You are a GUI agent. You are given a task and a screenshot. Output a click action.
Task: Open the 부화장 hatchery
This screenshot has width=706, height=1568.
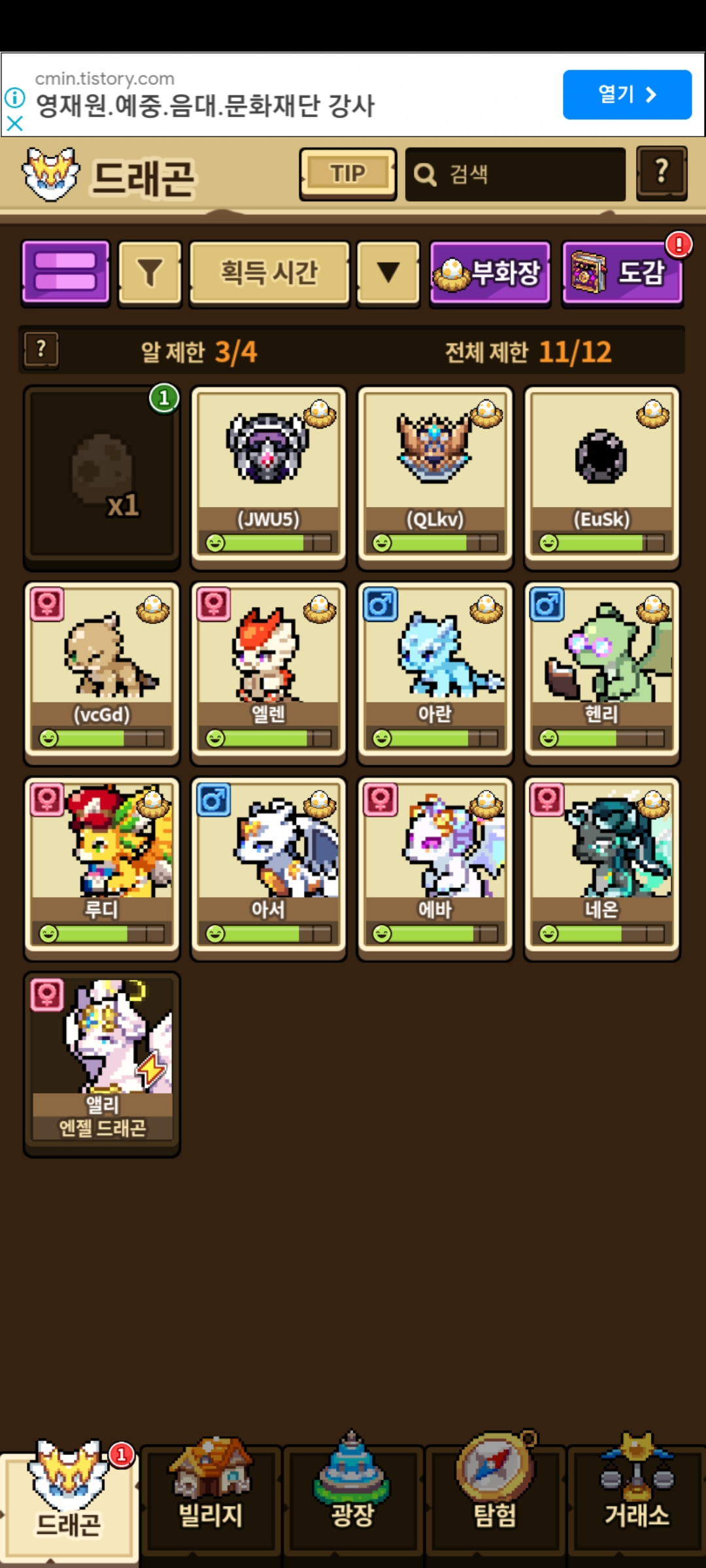pos(490,272)
